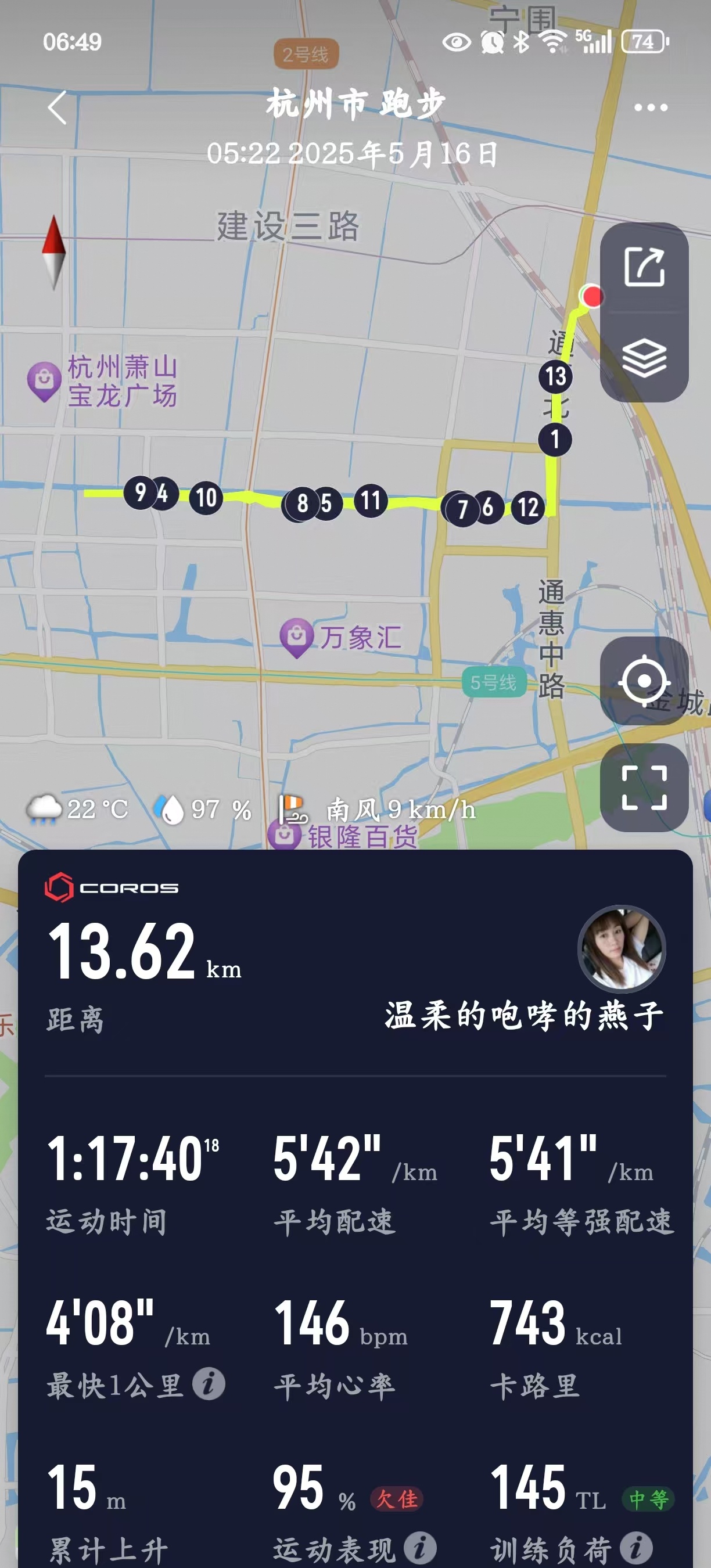Open info for 最快1公里

(x=209, y=1384)
